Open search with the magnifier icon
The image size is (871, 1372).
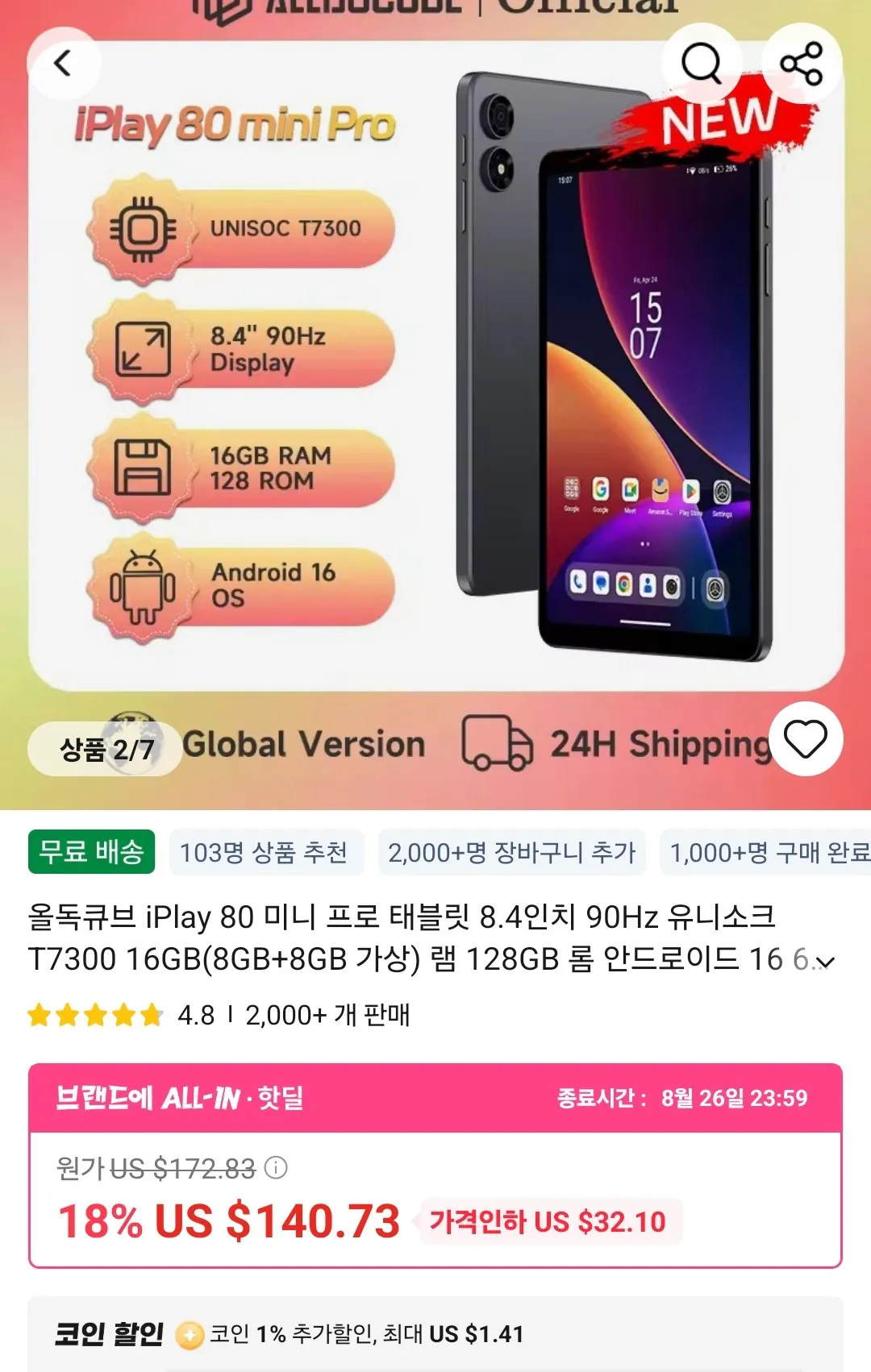pos(700,62)
